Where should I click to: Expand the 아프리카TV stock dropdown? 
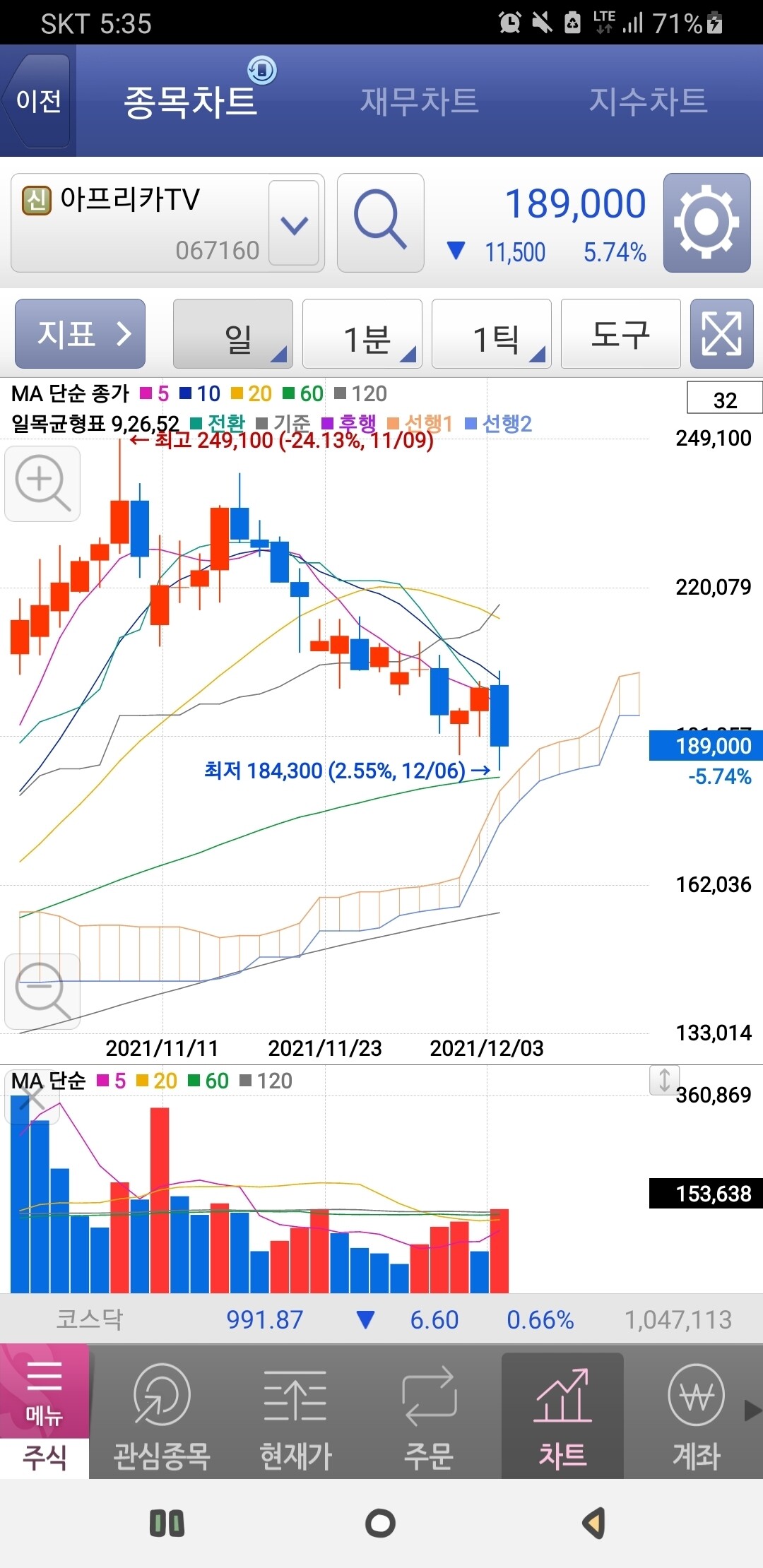pos(294,223)
